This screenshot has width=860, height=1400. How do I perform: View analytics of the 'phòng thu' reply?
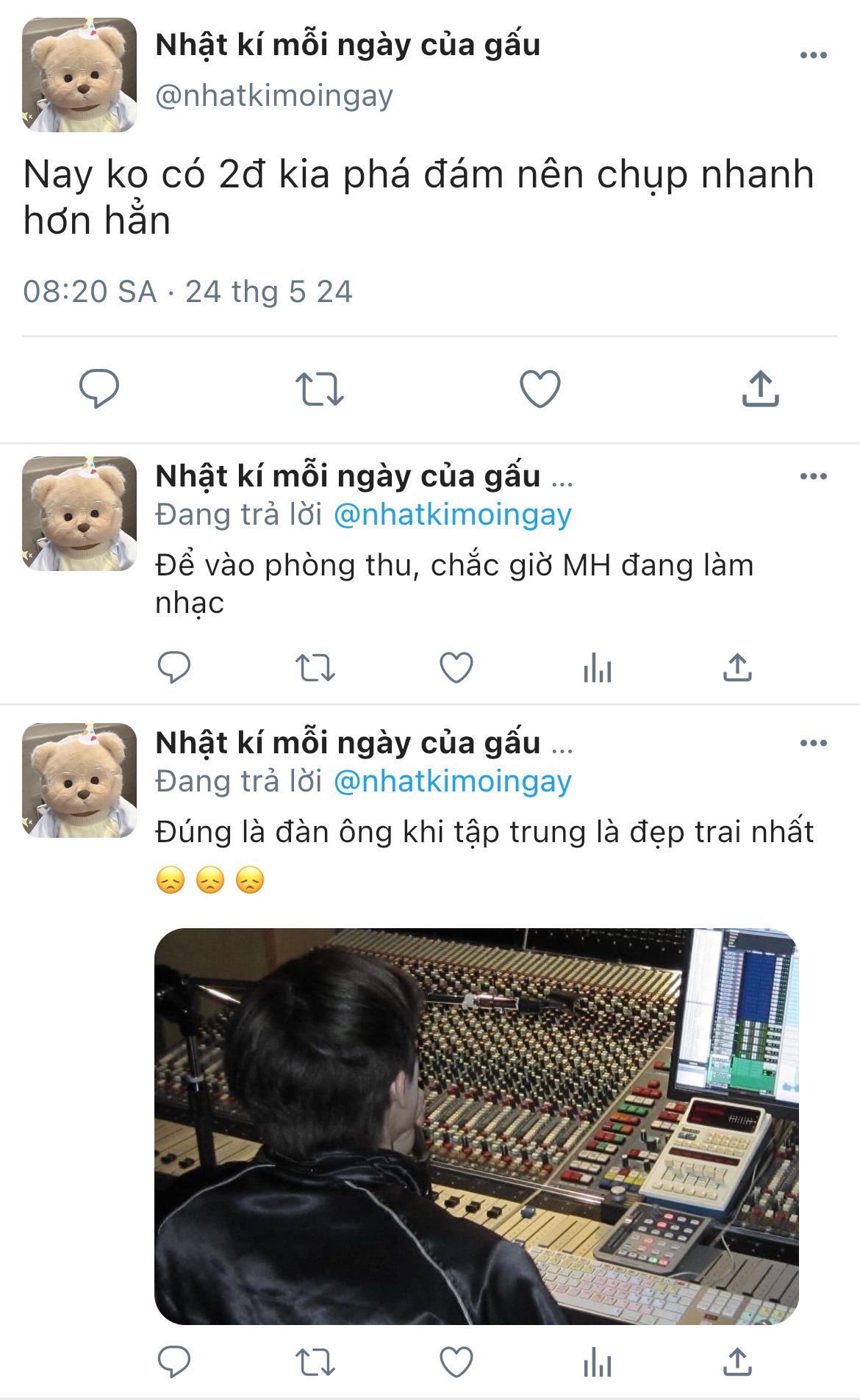coord(597,668)
